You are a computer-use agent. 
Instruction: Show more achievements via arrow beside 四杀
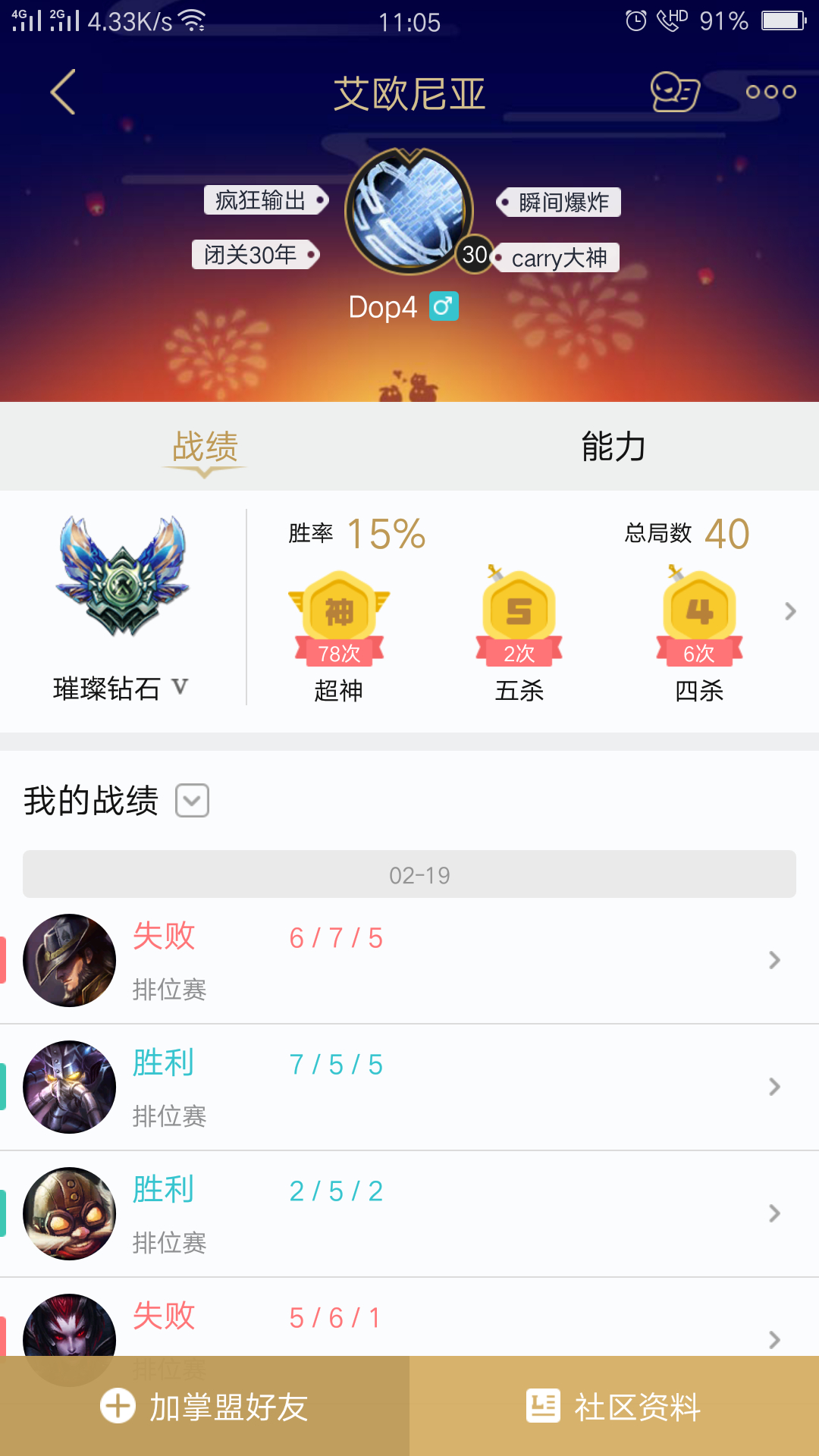click(790, 611)
